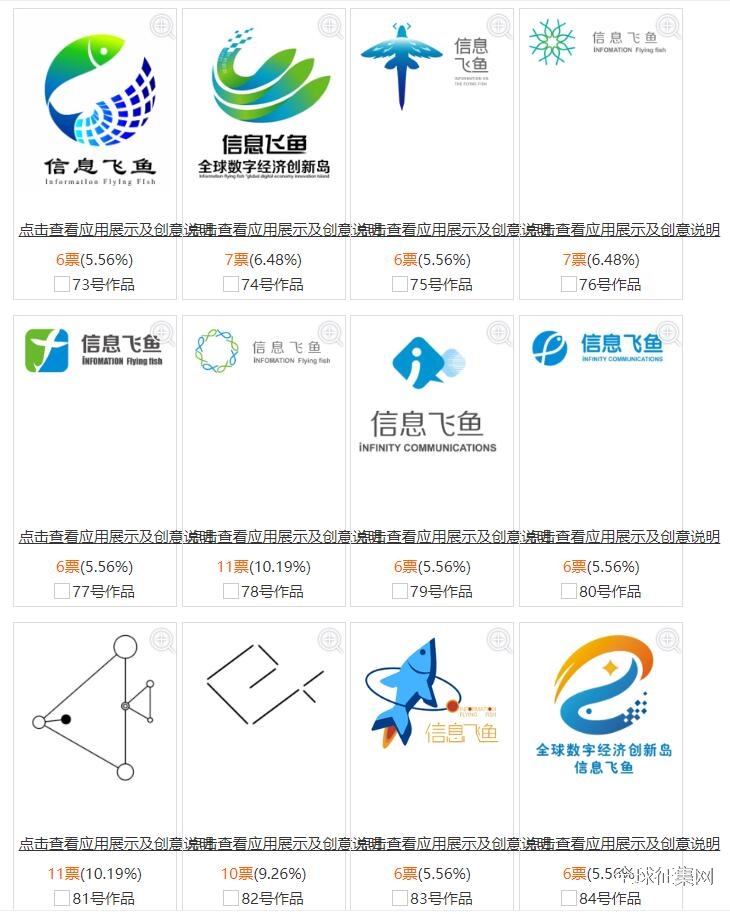Open the 83号作品 rocket fish design
The height and width of the screenshot is (914, 730).
tap(430, 700)
